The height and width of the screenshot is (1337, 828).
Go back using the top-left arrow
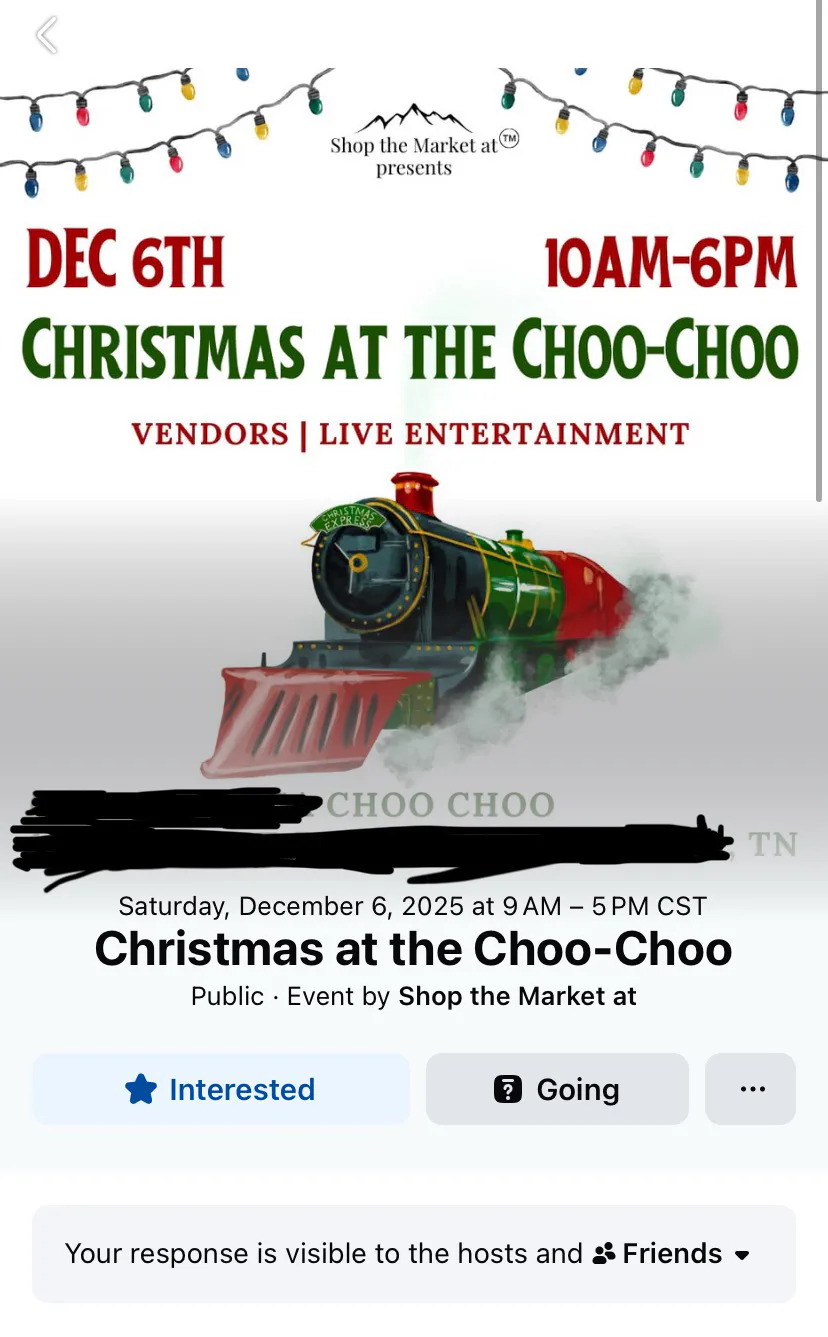[x=46, y=36]
